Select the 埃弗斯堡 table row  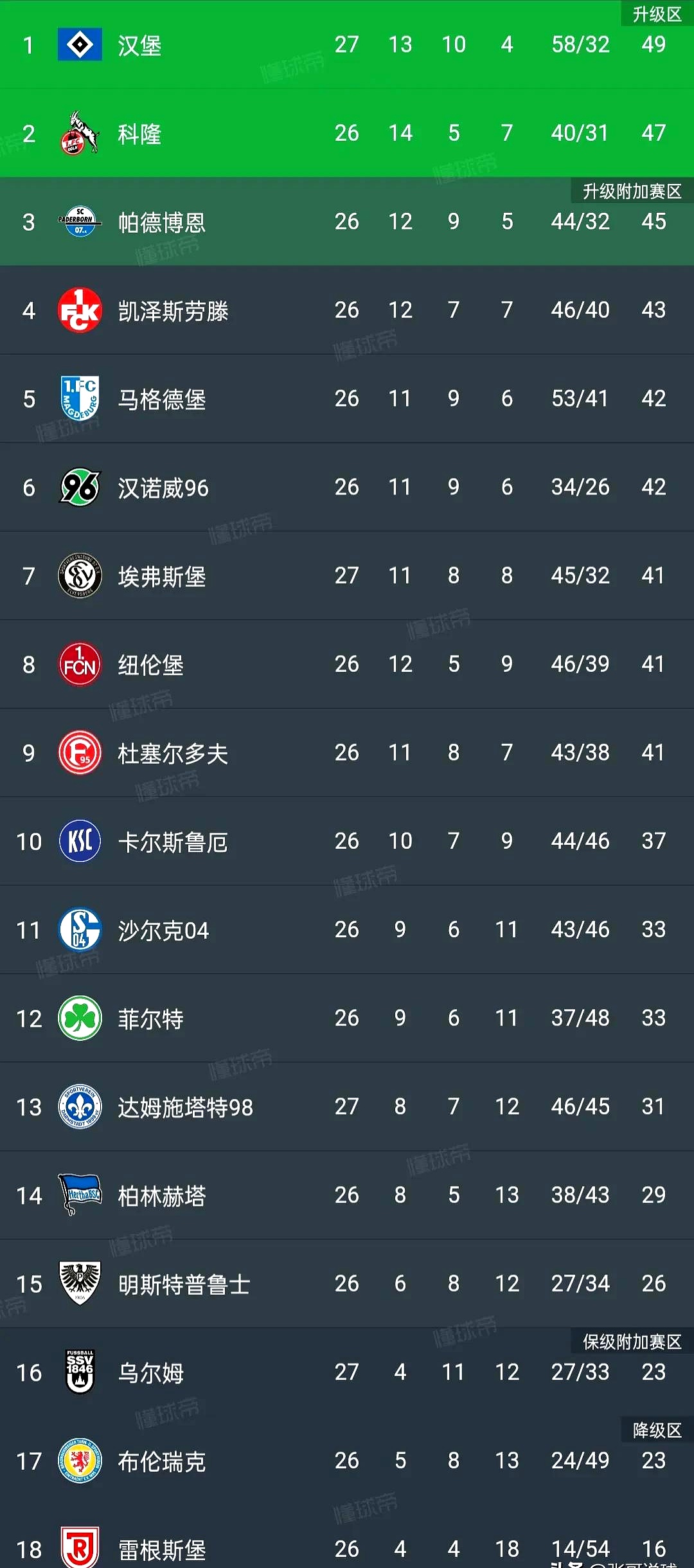coord(347,576)
